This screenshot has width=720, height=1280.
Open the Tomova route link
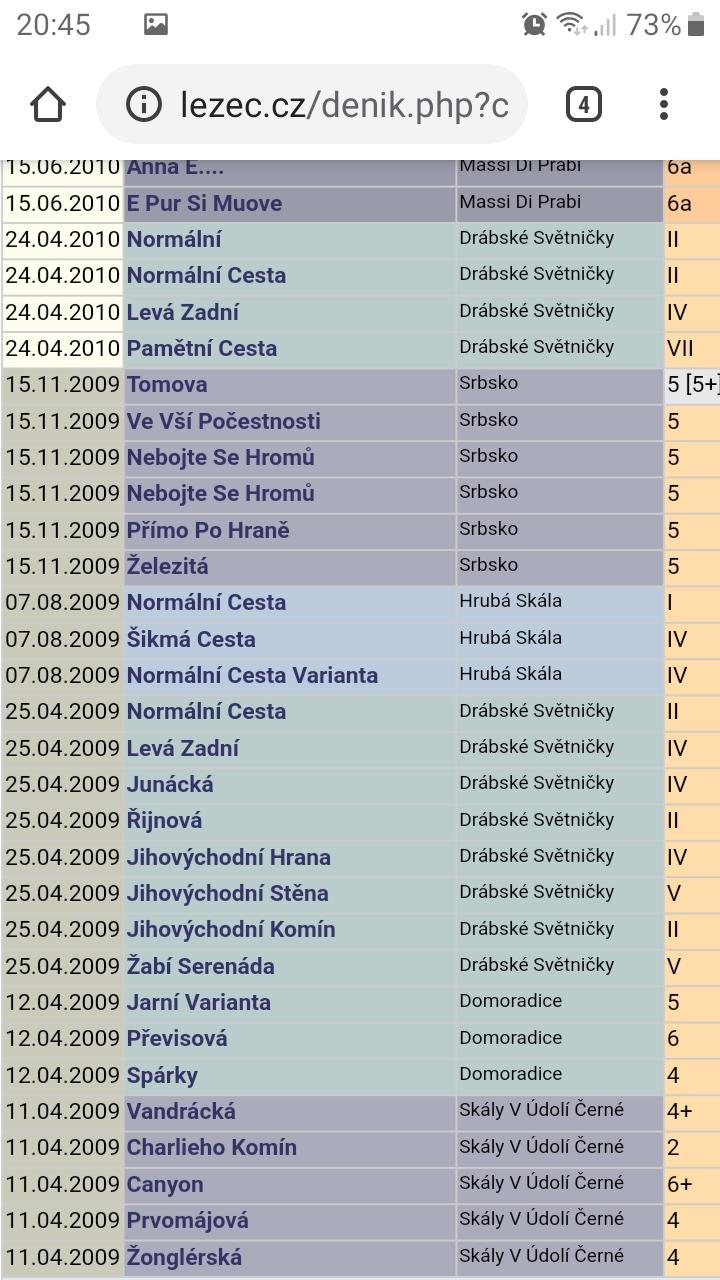[167, 384]
